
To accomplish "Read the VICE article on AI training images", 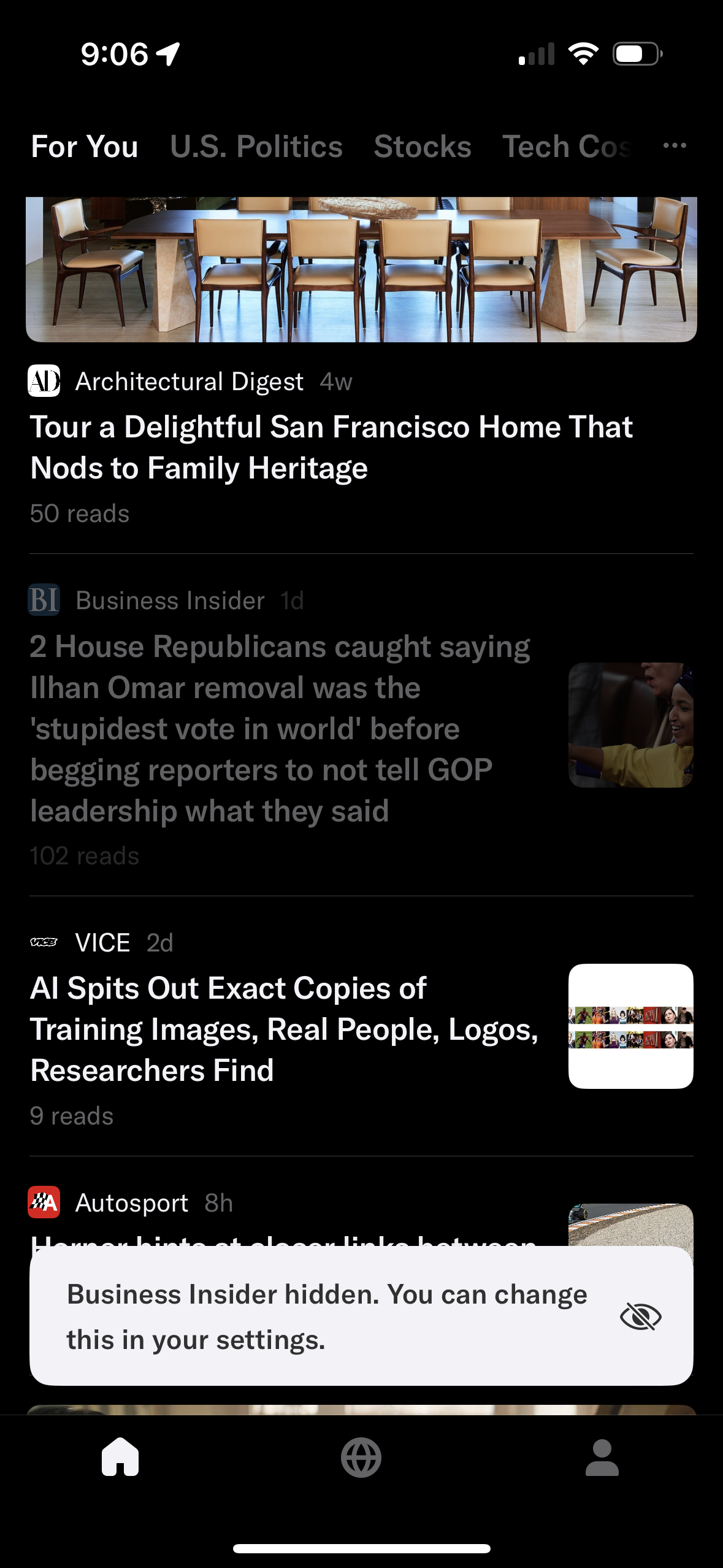I will pyautogui.click(x=283, y=1029).
